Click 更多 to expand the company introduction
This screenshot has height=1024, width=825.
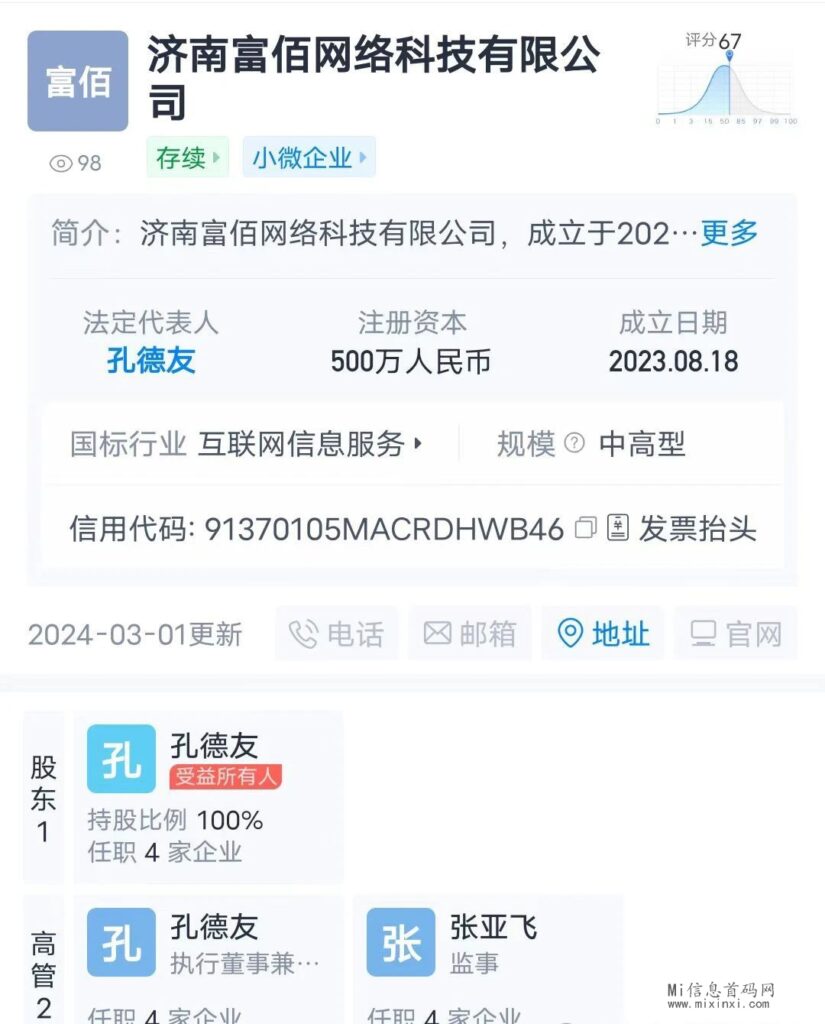730,231
